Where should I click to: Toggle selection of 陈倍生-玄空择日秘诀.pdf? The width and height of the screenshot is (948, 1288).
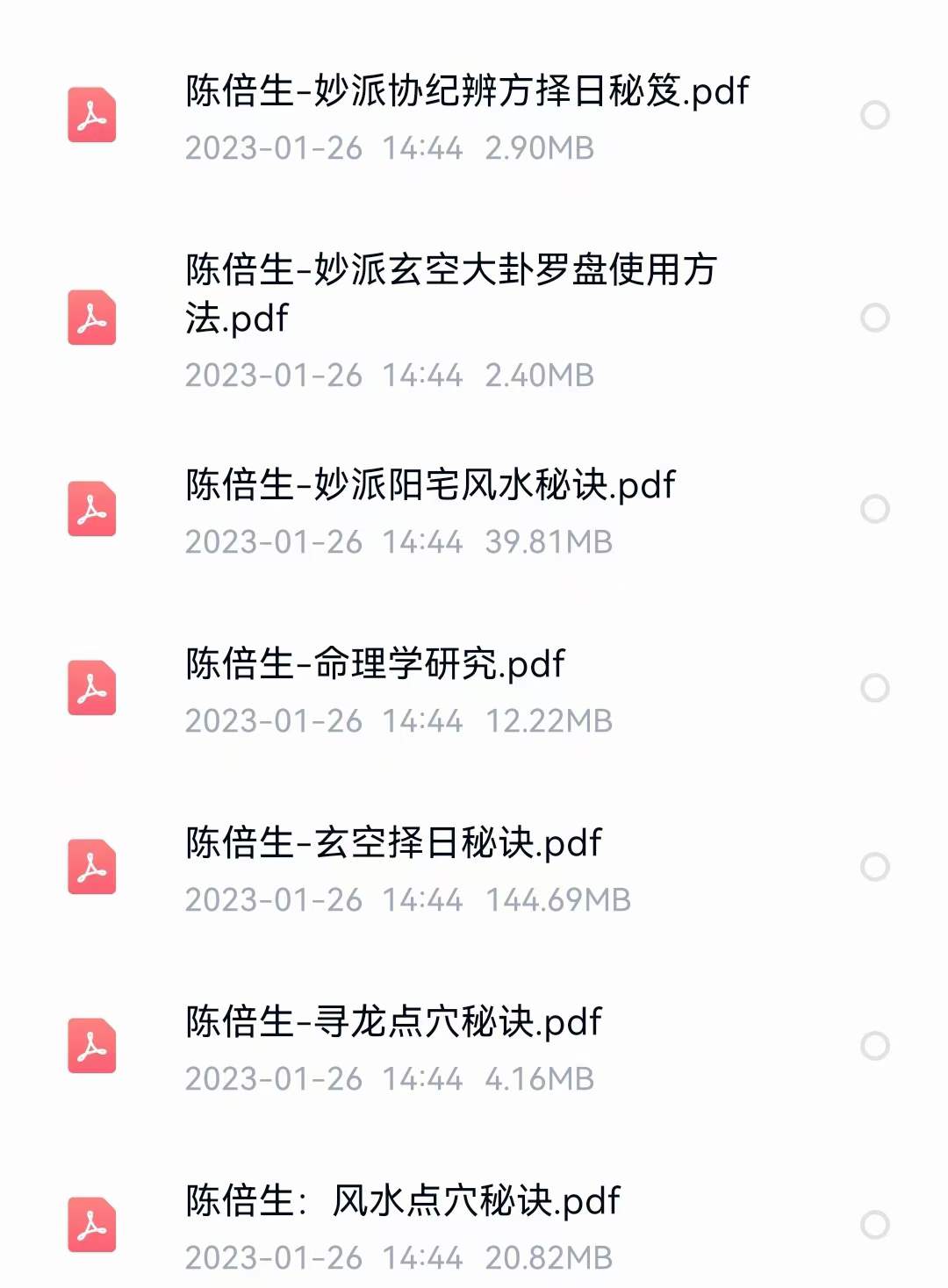coord(874,867)
